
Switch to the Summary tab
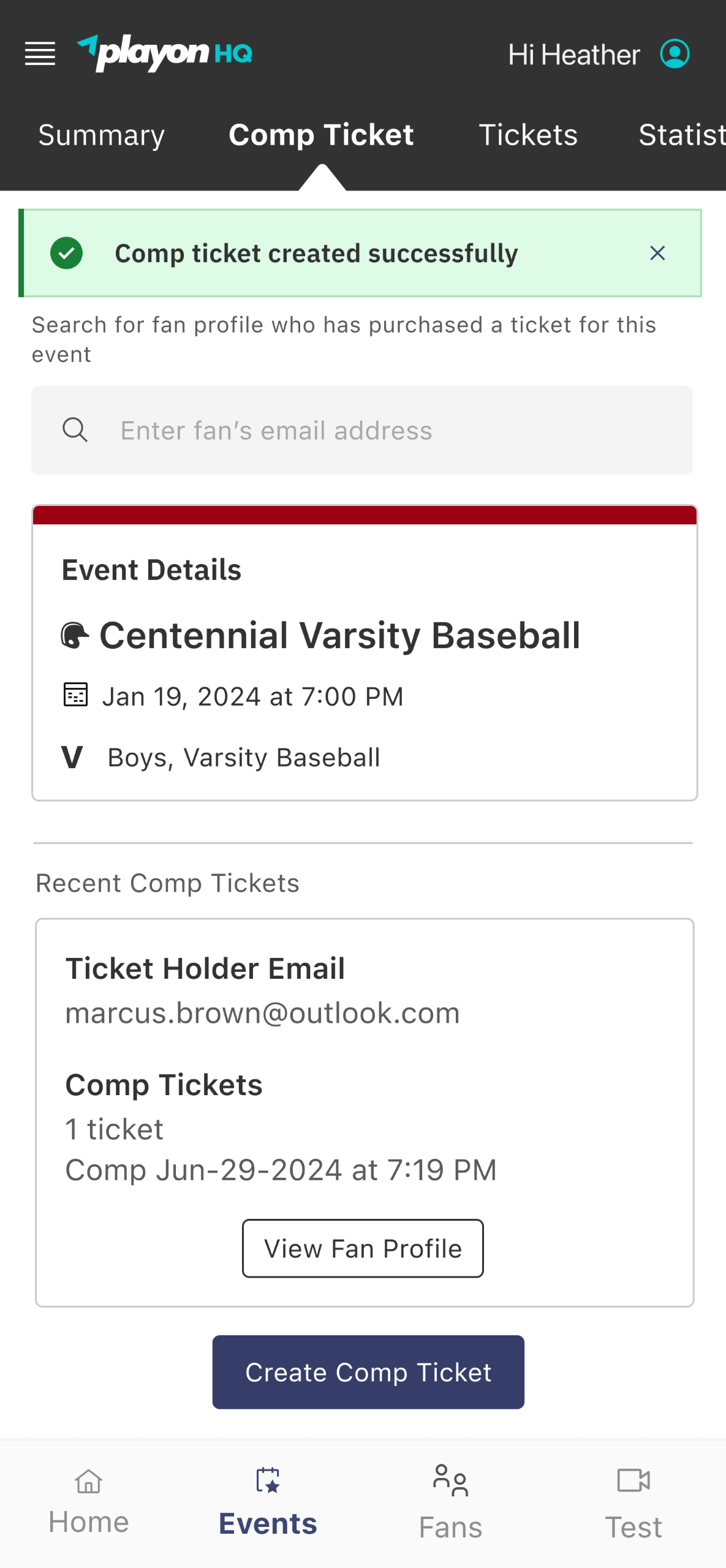101,135
